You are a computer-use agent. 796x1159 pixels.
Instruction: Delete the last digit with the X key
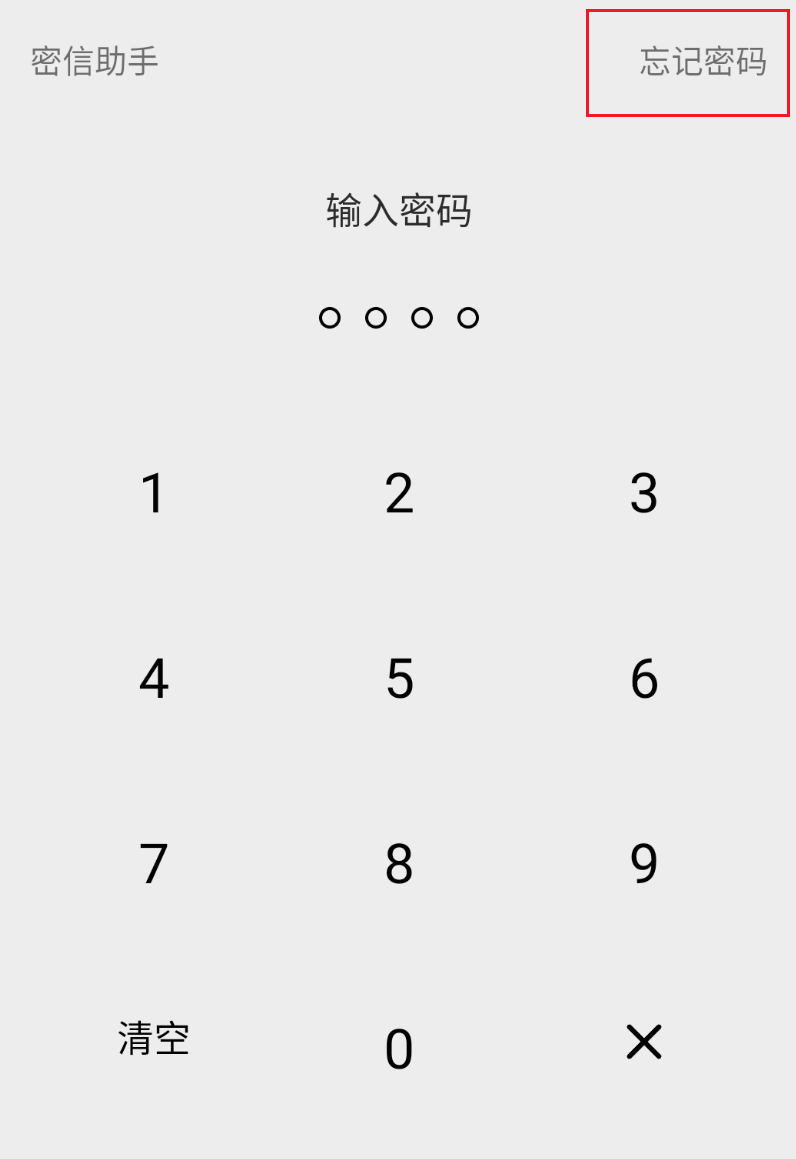pyautogui.click(x=644, y=1043)
